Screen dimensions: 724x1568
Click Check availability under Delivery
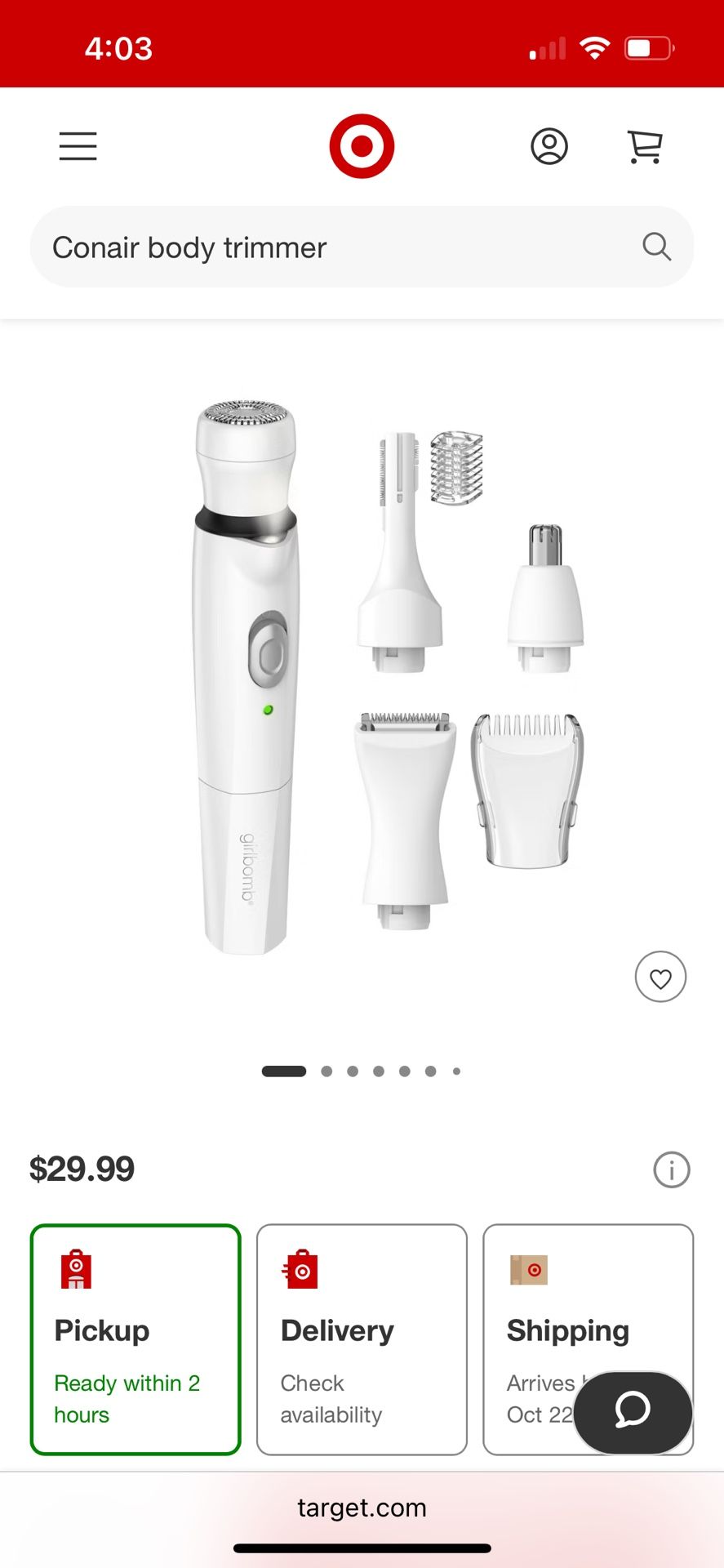click(331, 1399)
